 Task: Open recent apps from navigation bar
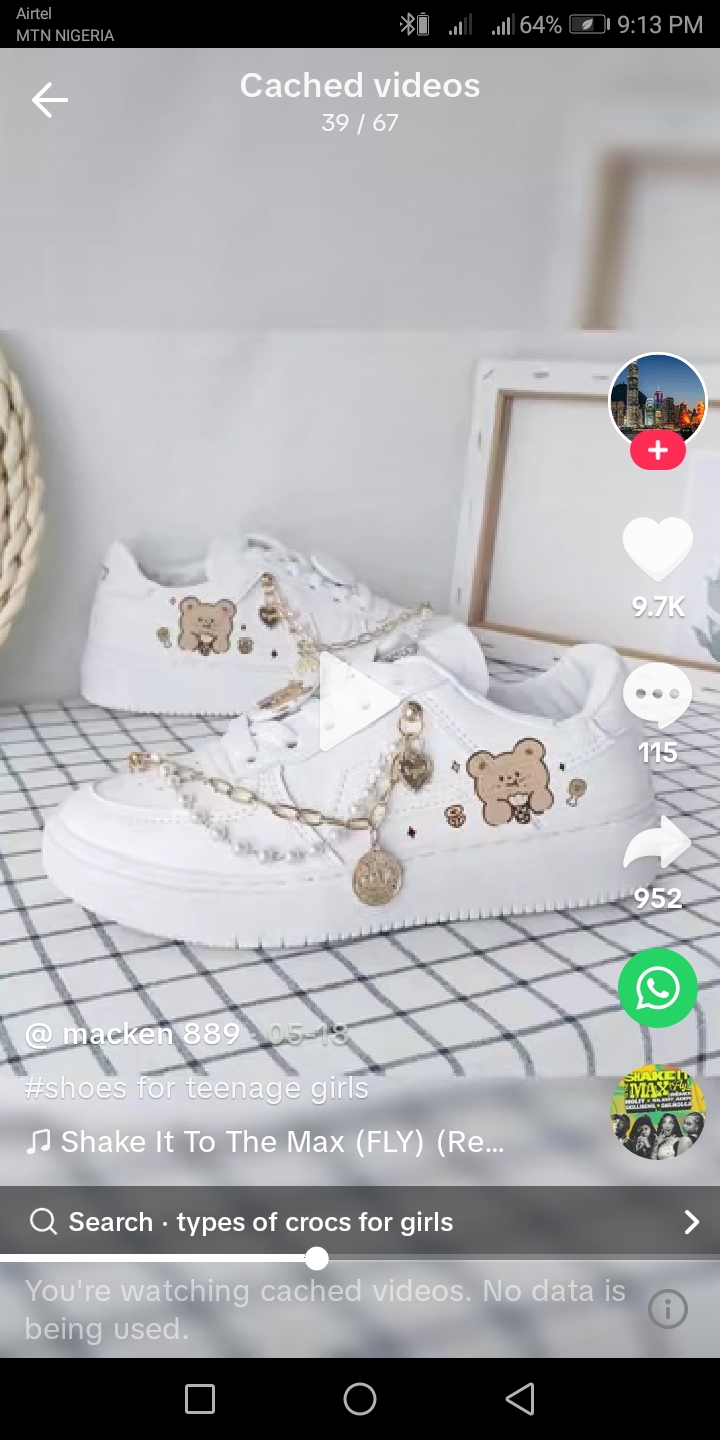[x=200, y=1399]
